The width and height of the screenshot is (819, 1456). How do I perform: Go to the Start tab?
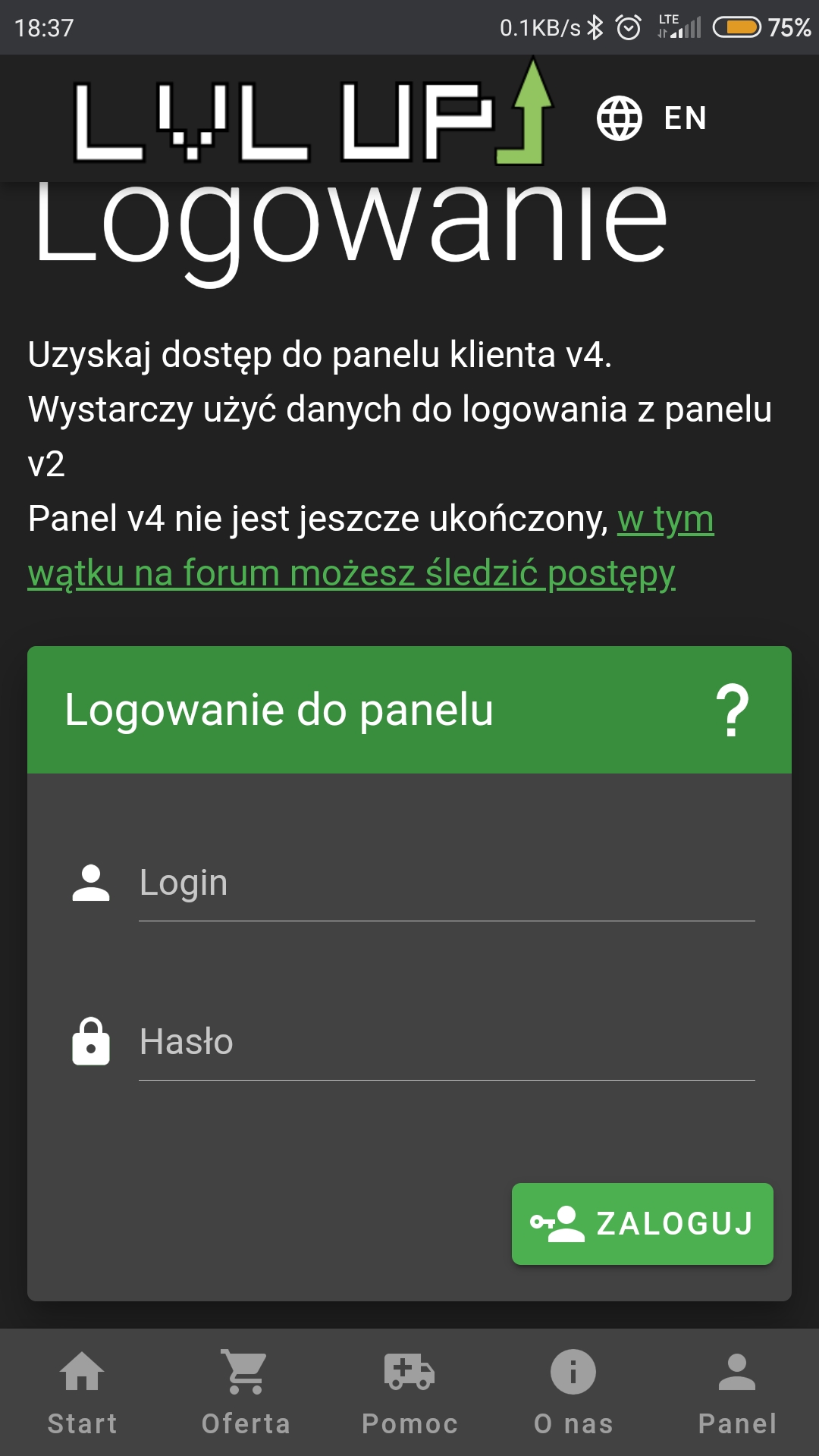pos(82,1392)
